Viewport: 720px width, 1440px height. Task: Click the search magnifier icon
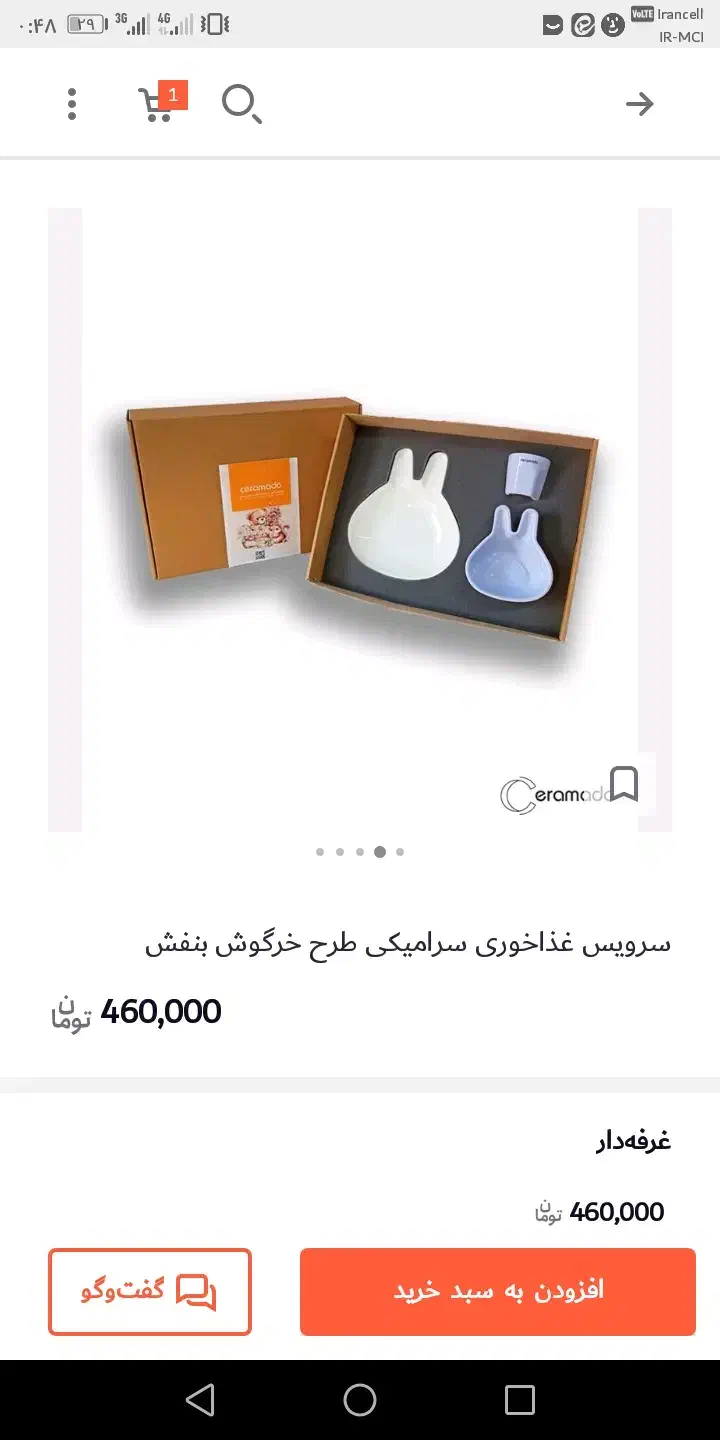pos(241,103)
